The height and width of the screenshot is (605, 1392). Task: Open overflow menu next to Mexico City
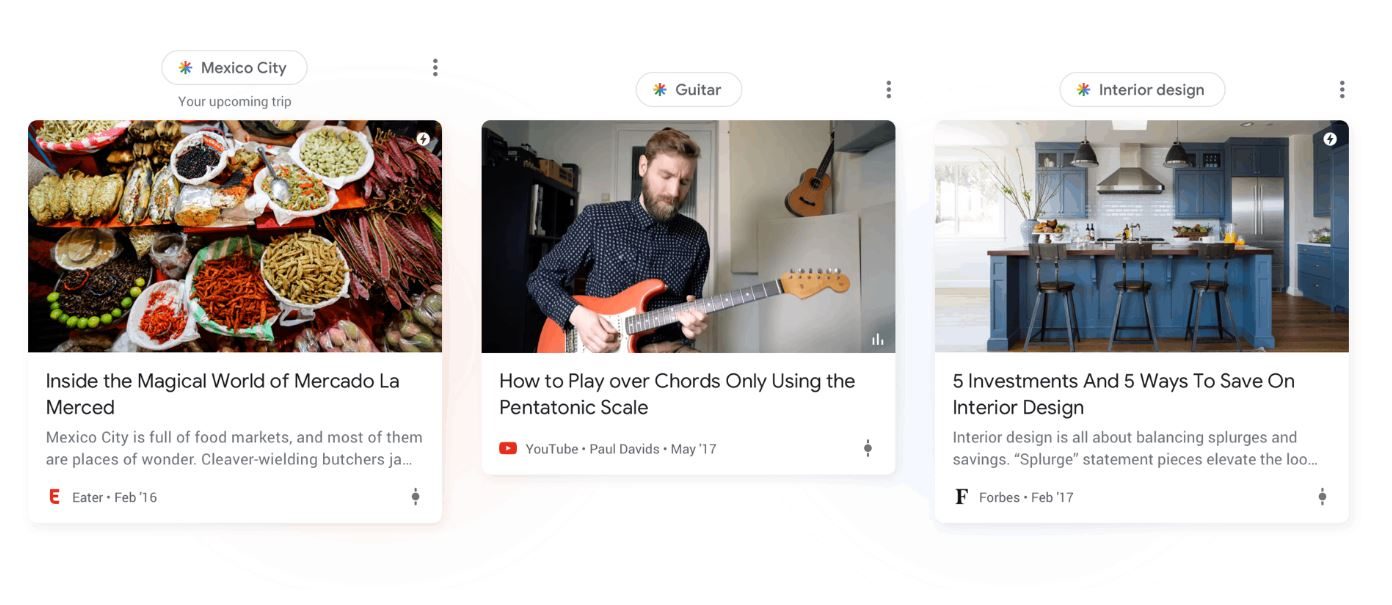435,68
